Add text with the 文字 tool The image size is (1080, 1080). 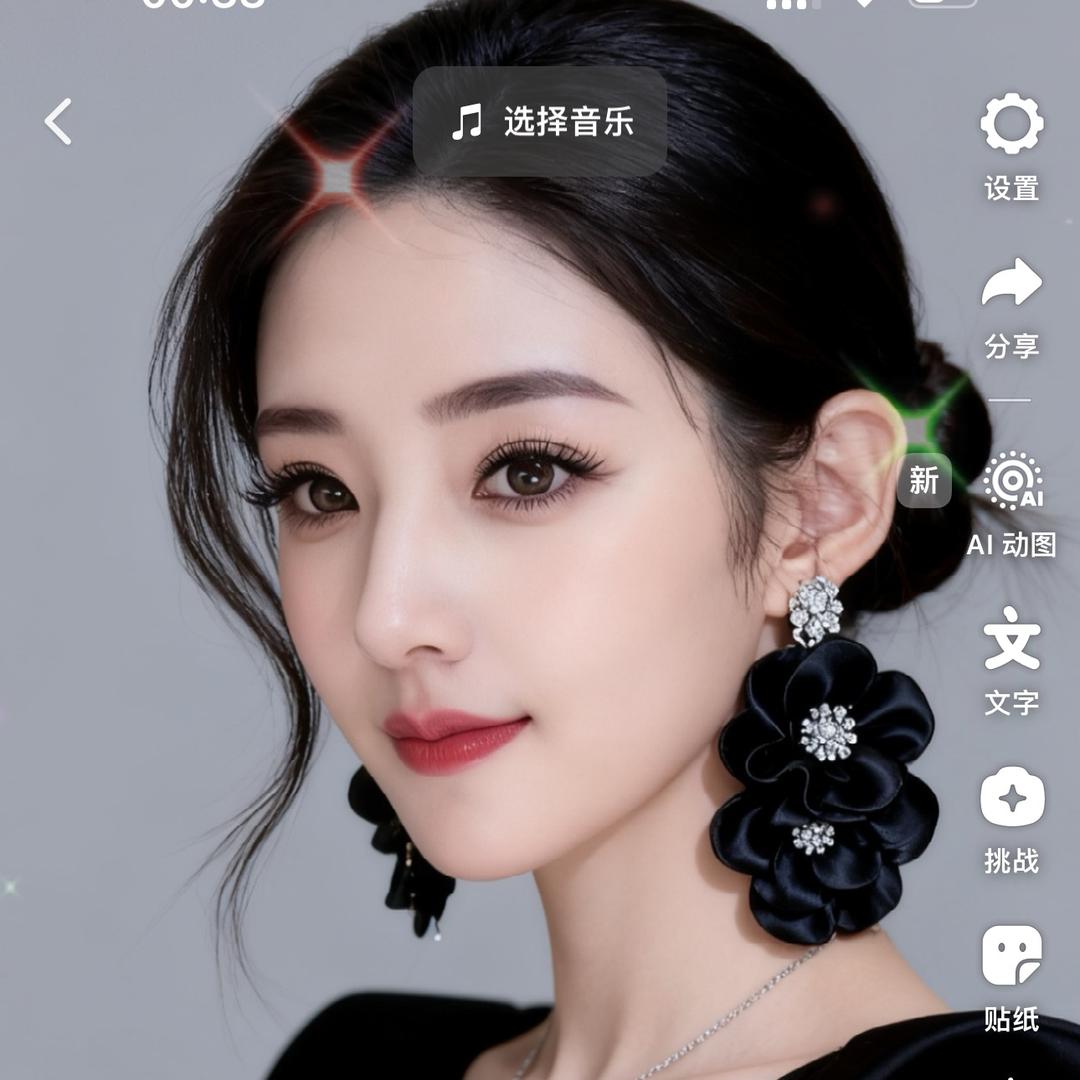click(x=1011, y=640)
